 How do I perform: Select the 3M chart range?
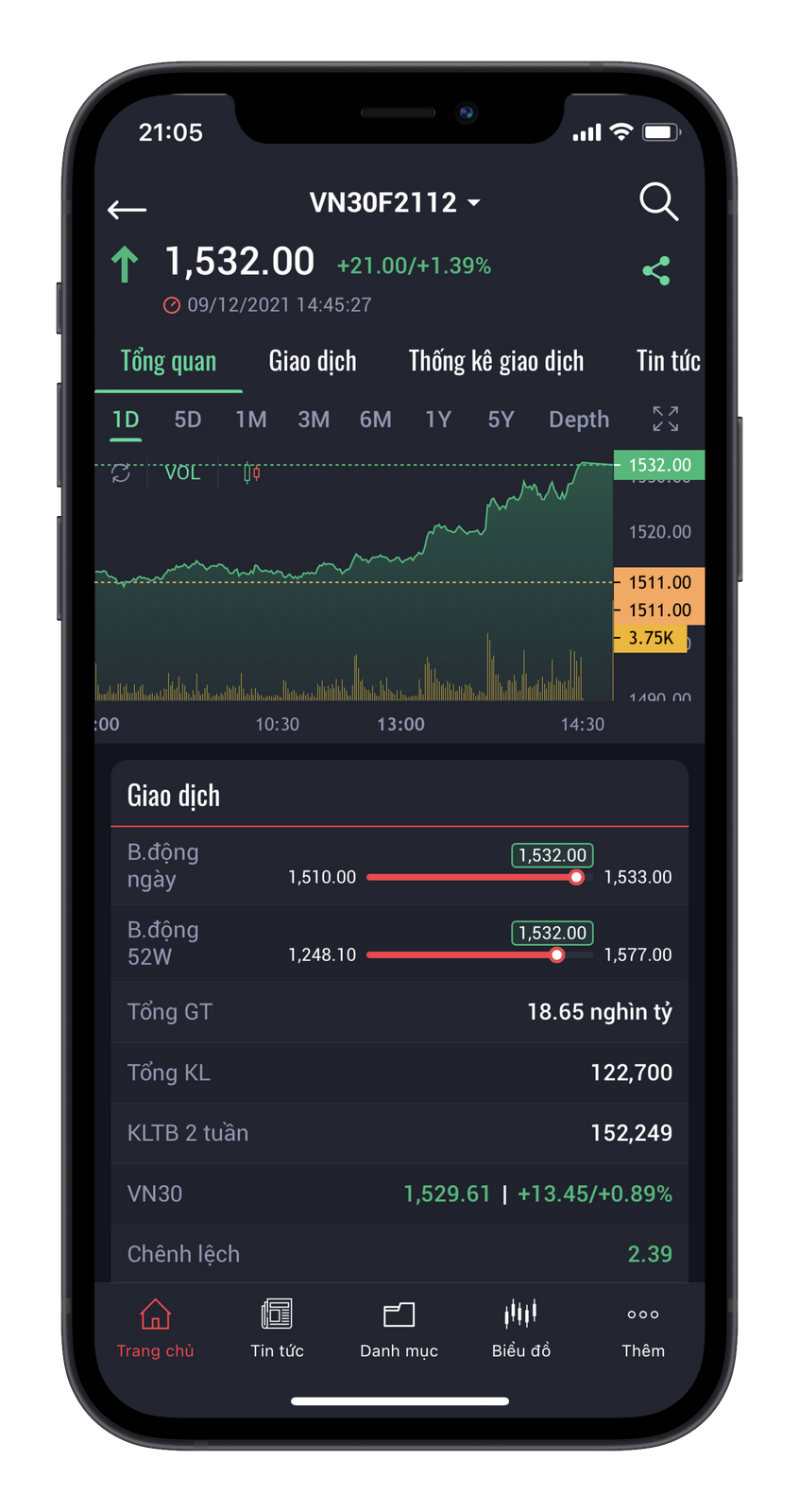(314, 420)
